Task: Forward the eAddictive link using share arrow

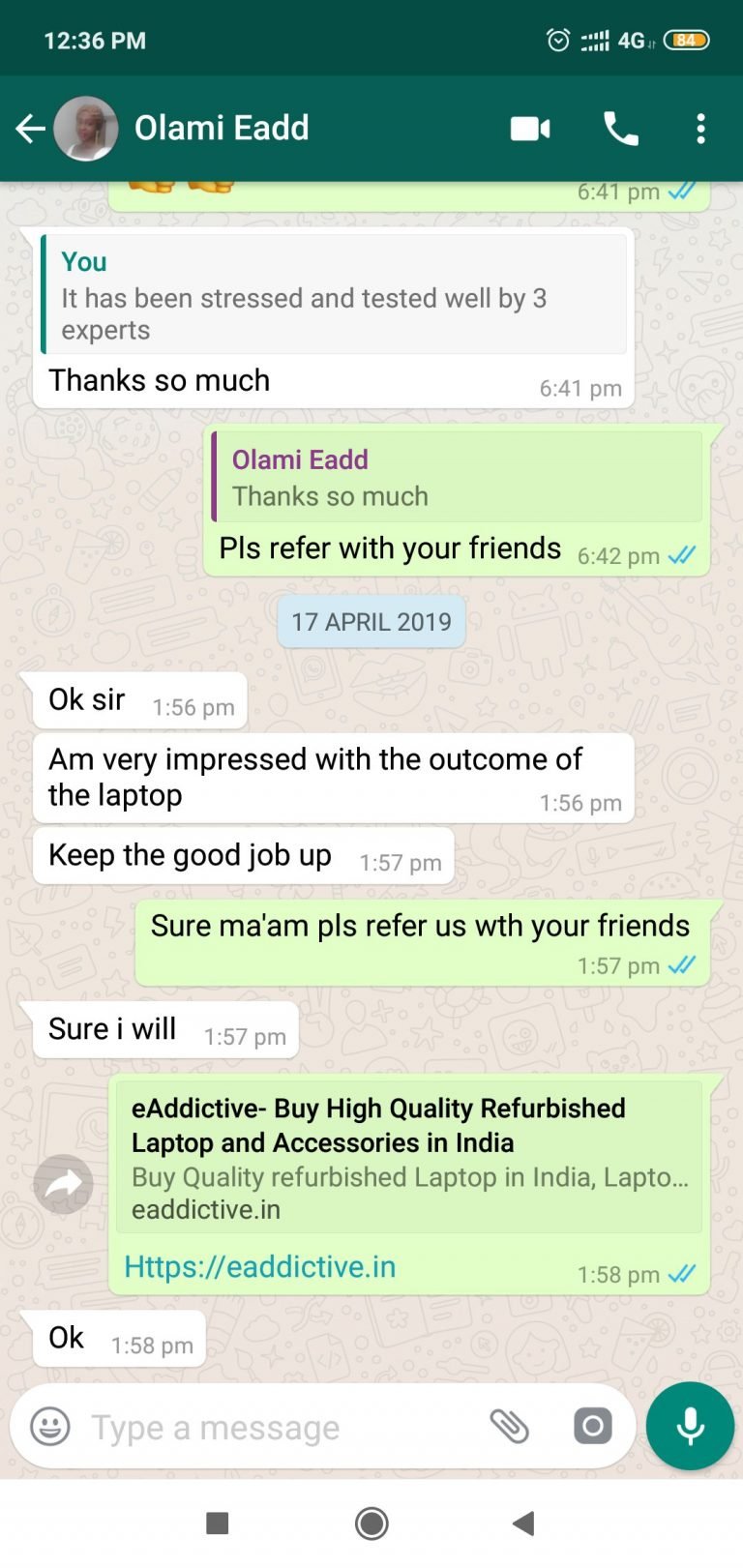Action: (62, 1183)
